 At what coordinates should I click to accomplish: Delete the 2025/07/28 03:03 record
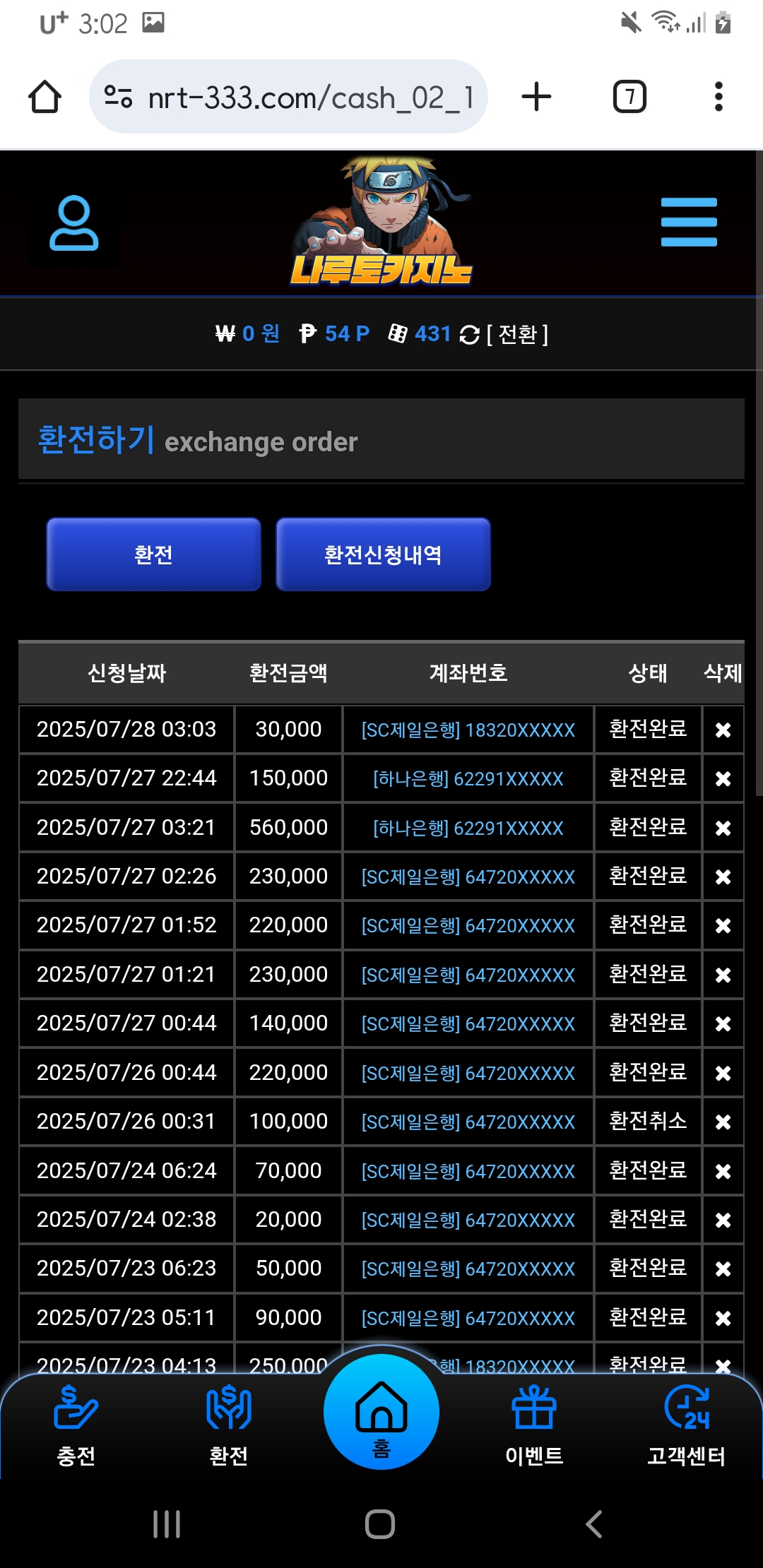(723, 730)
